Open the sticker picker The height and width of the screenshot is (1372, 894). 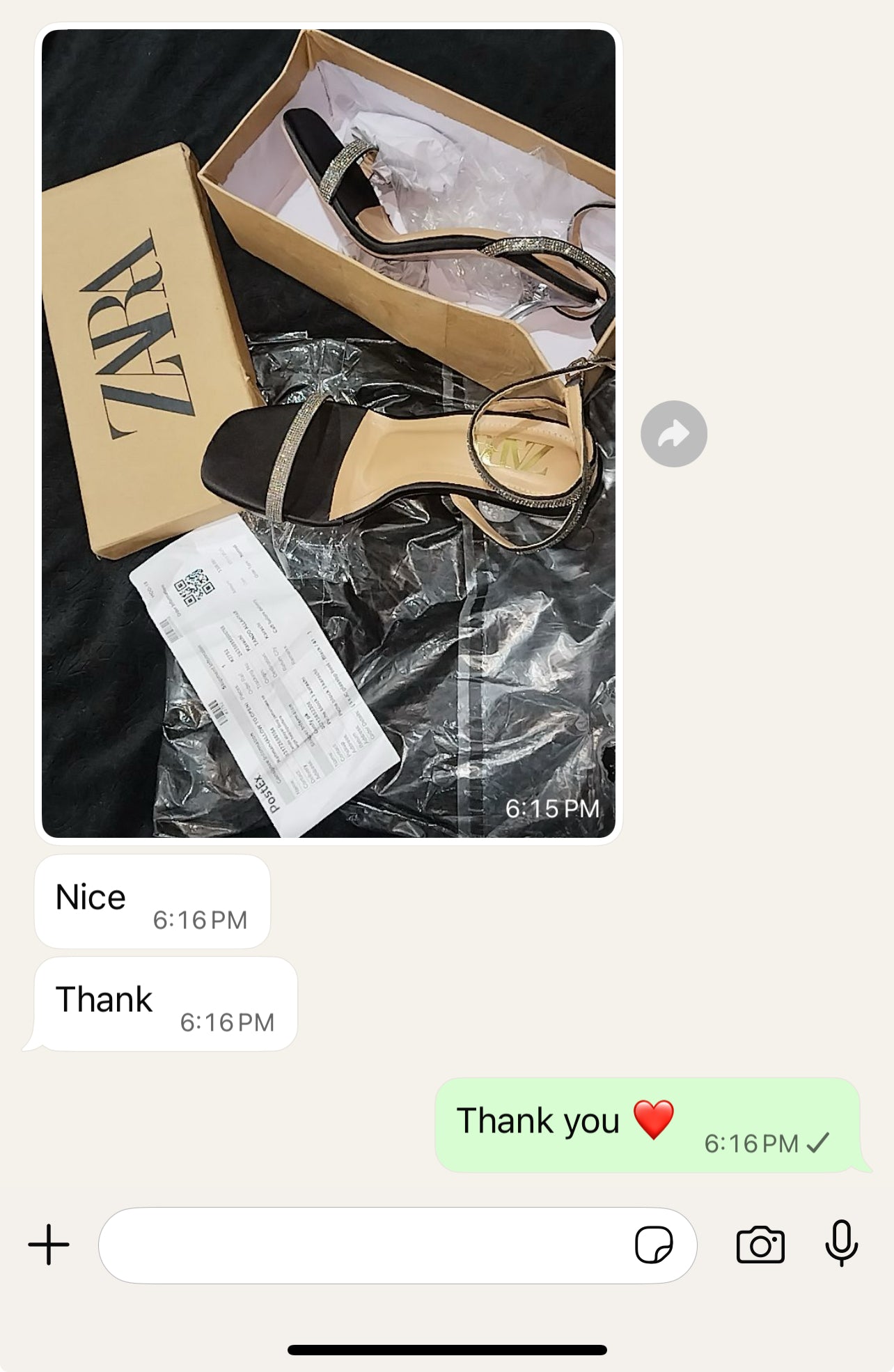click(653, 1245)
